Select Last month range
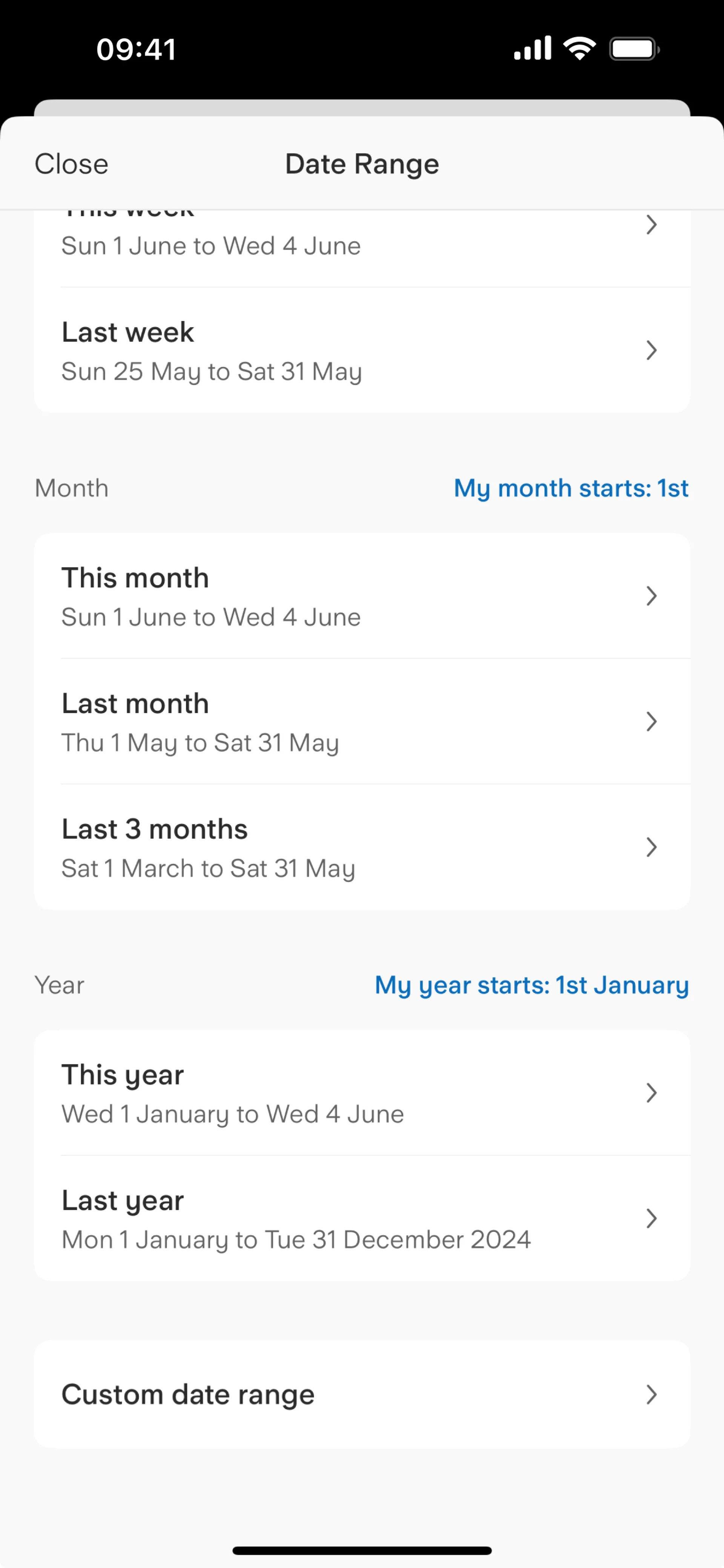The width and height of the screenshot is (724, 1568). [362, 721]
